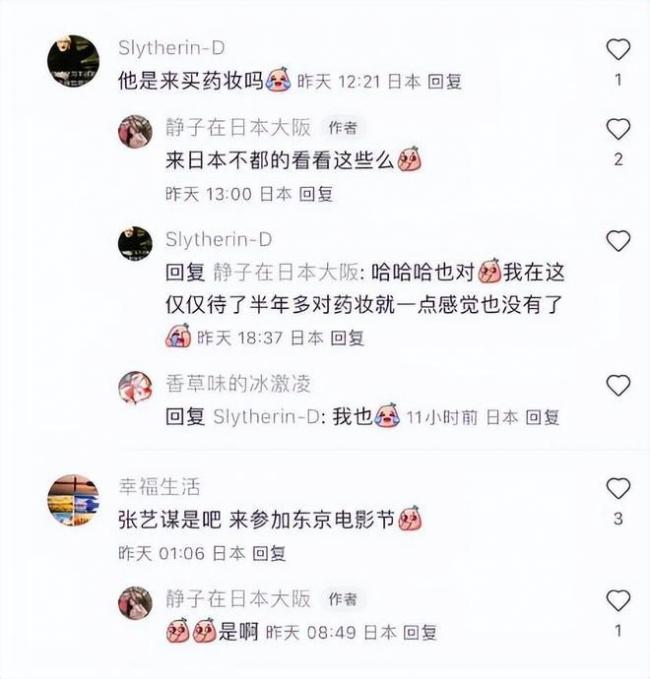
Task: Like Slytherin-D's reply 哈哈哈也对
Action: coord(619,240)
